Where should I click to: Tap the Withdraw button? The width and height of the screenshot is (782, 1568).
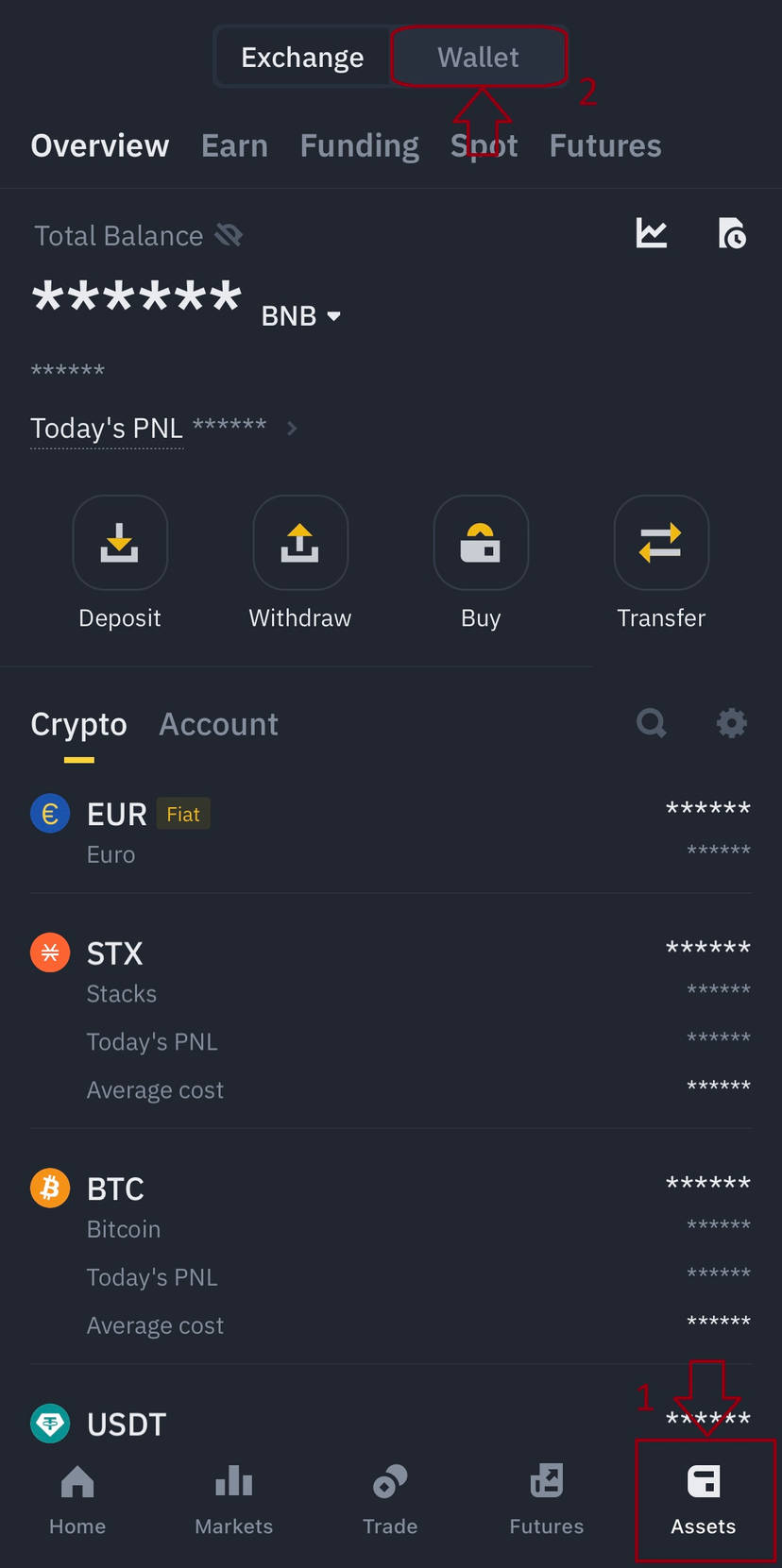click(x=300, y=563)
